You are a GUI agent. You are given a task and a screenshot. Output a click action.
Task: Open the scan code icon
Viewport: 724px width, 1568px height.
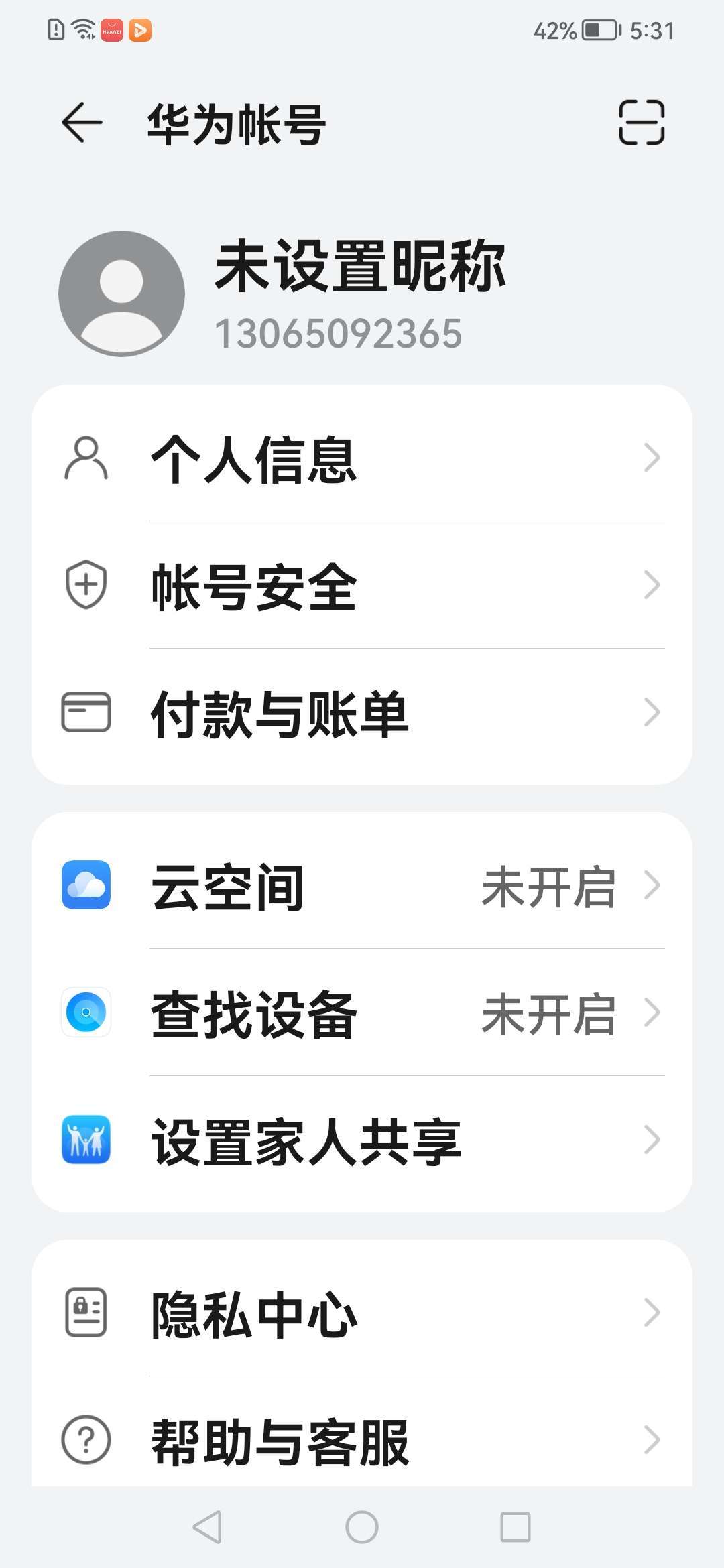click(642, 123)
